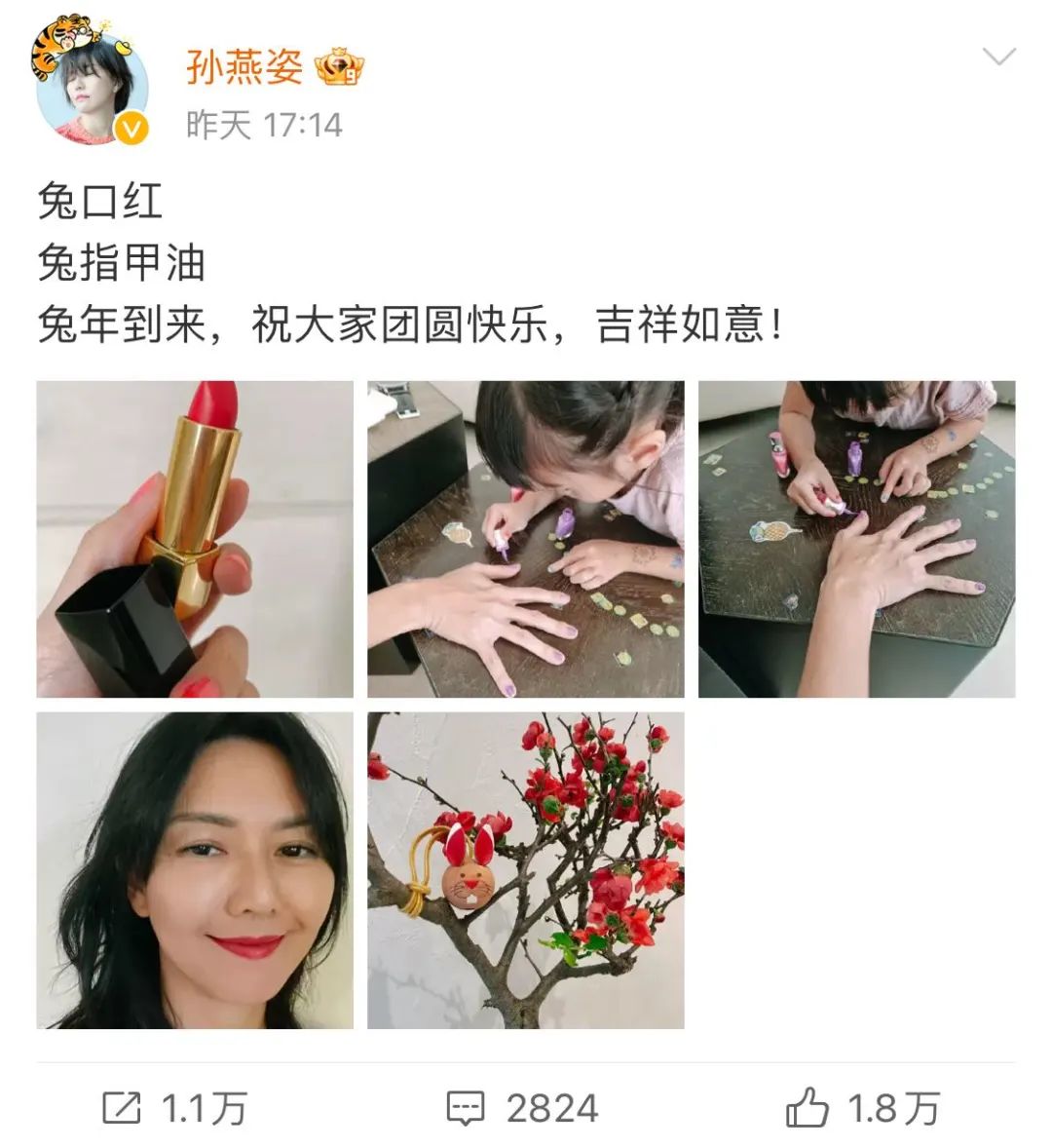The height and width of the screenshot is (1148, 1052).
Task: Repost this post with 1.1万 shares
Action: pos(175,1108)
